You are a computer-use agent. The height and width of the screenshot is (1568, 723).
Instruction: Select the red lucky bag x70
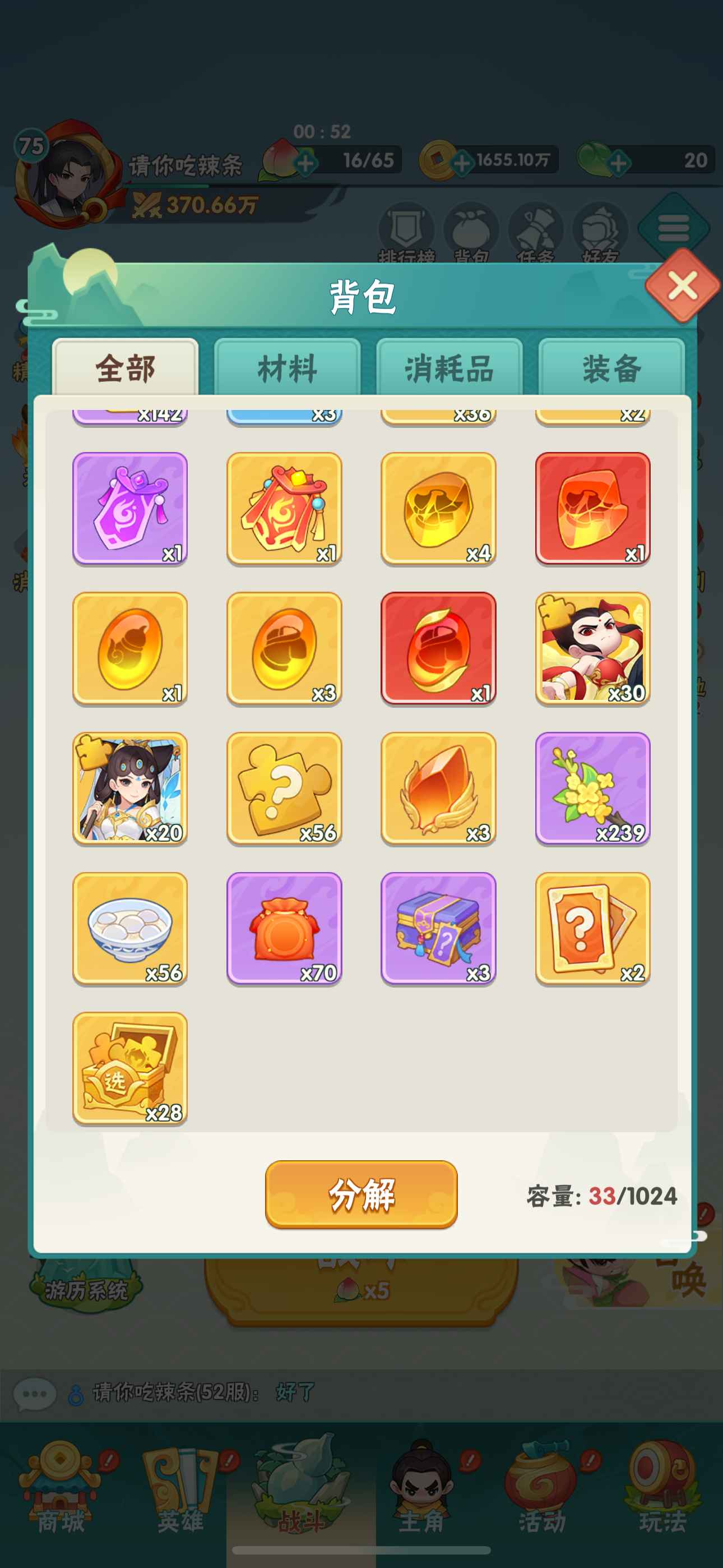tap(284, 928)
